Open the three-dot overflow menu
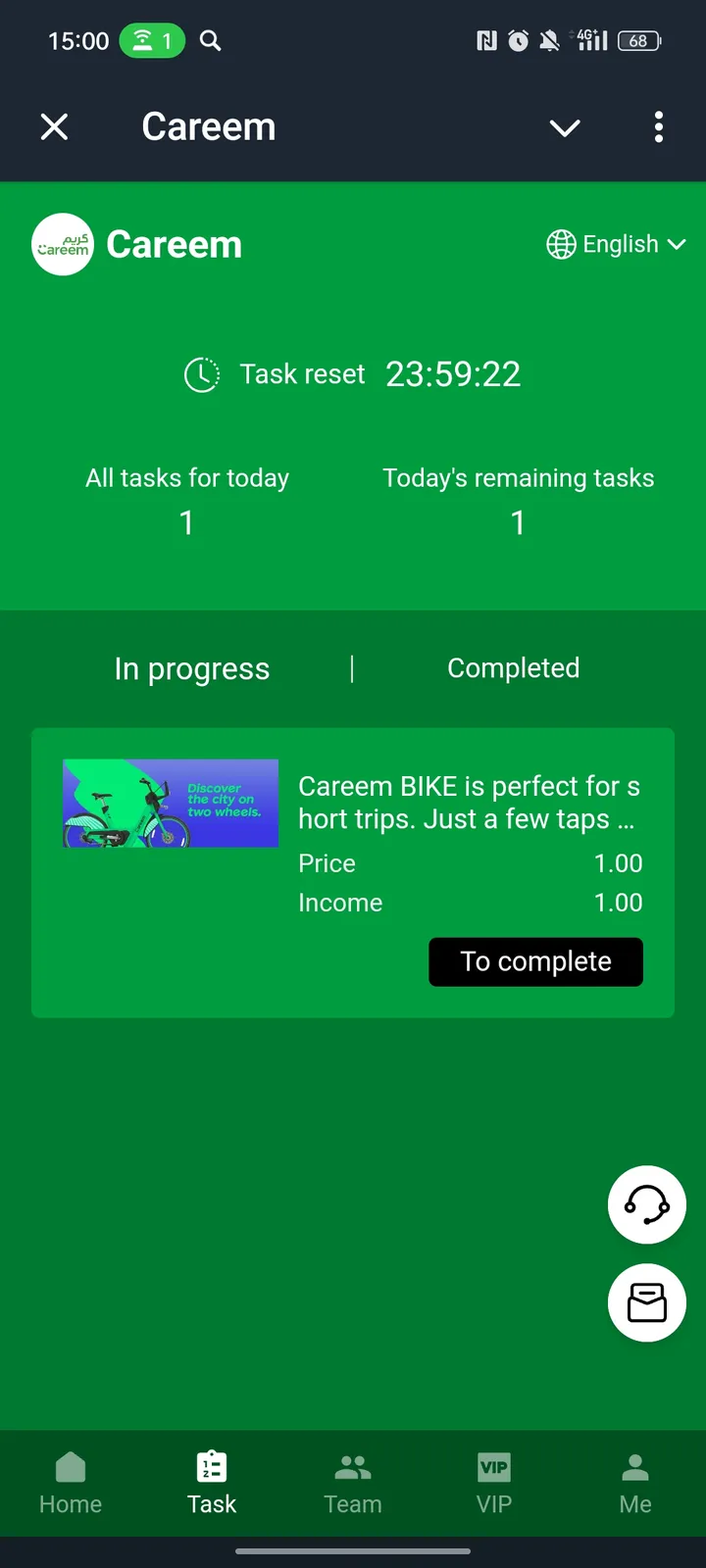 pyautogui.click(x=659, y=127)
